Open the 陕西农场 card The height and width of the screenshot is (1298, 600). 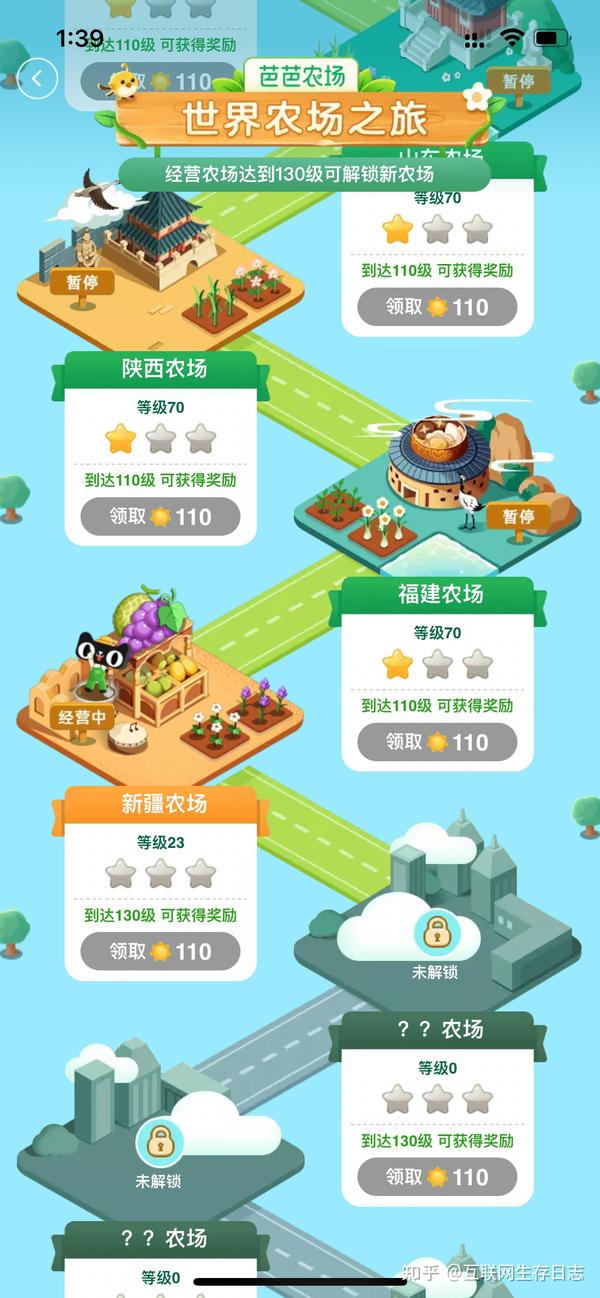(x=160, y=448)
